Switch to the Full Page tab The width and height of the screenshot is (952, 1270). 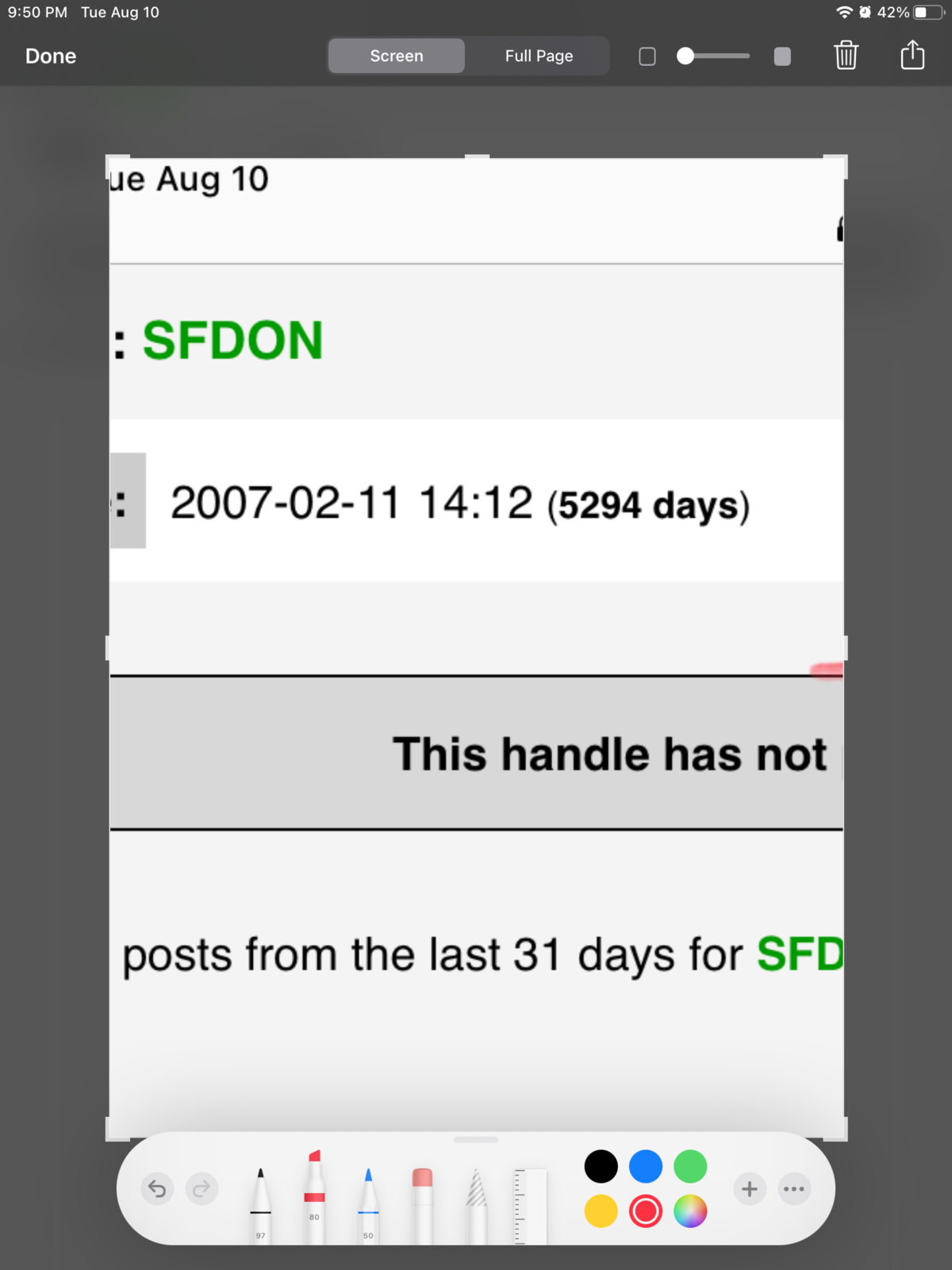click(539, 56)
